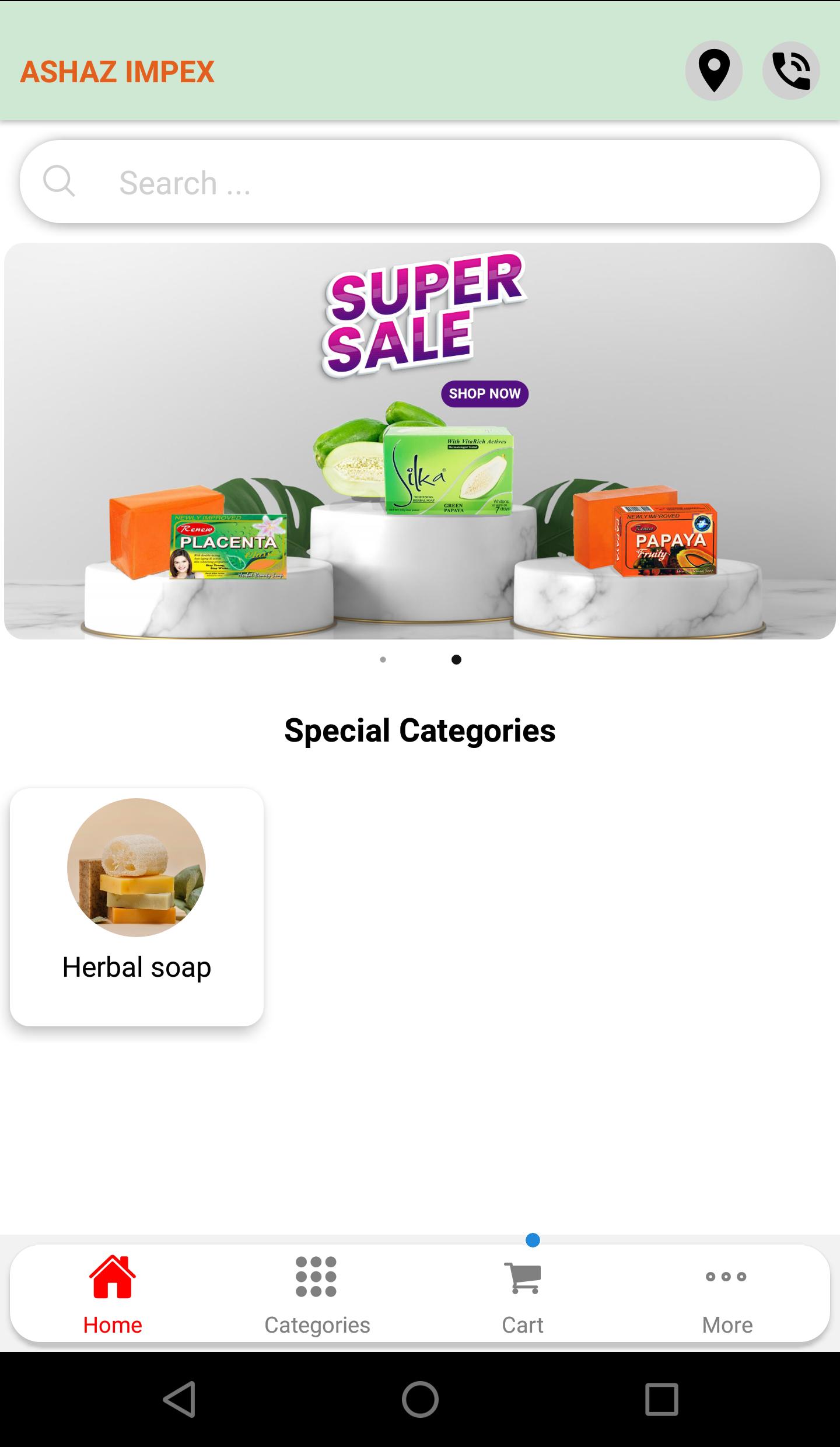Tap the phone call icon
Viewport: 840px width, 1447px height.
(790, 71)
